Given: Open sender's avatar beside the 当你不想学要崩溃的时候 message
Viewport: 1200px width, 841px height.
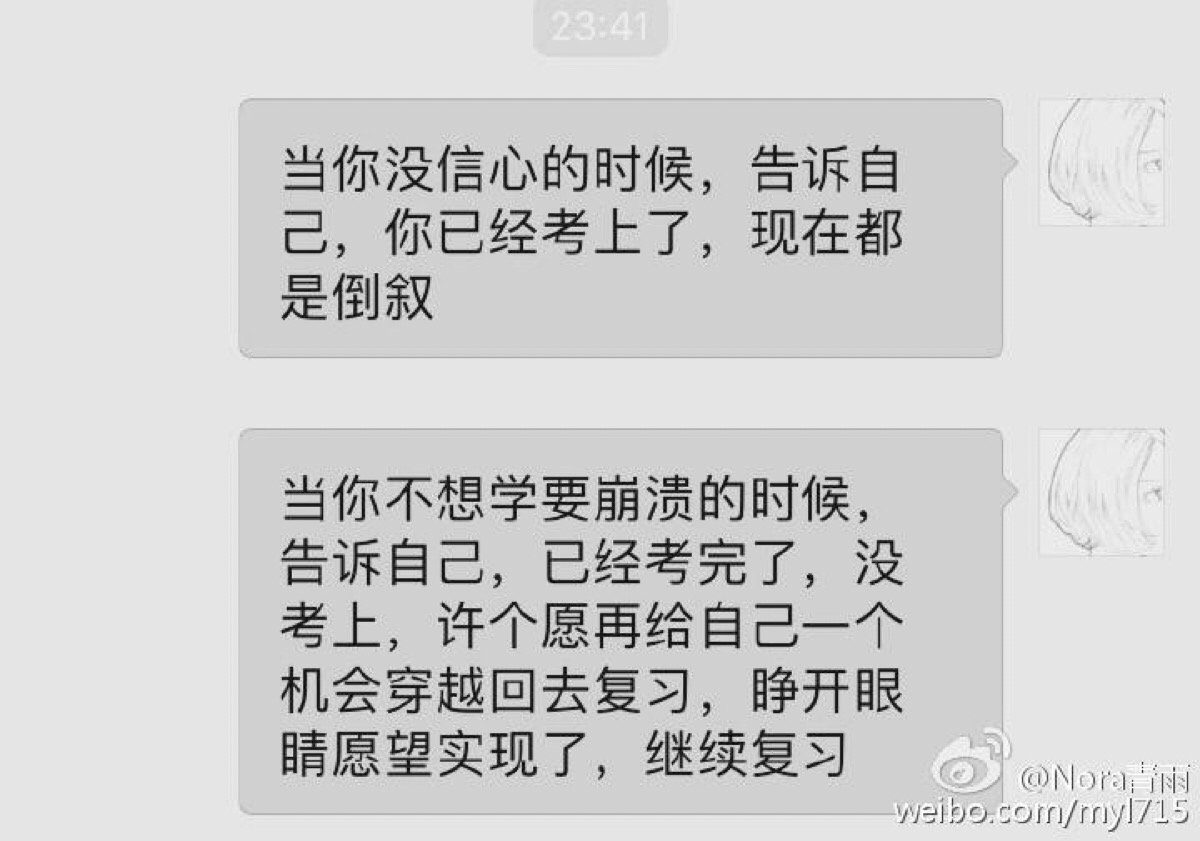Looking at the screenshot, I should point(1101,492).
